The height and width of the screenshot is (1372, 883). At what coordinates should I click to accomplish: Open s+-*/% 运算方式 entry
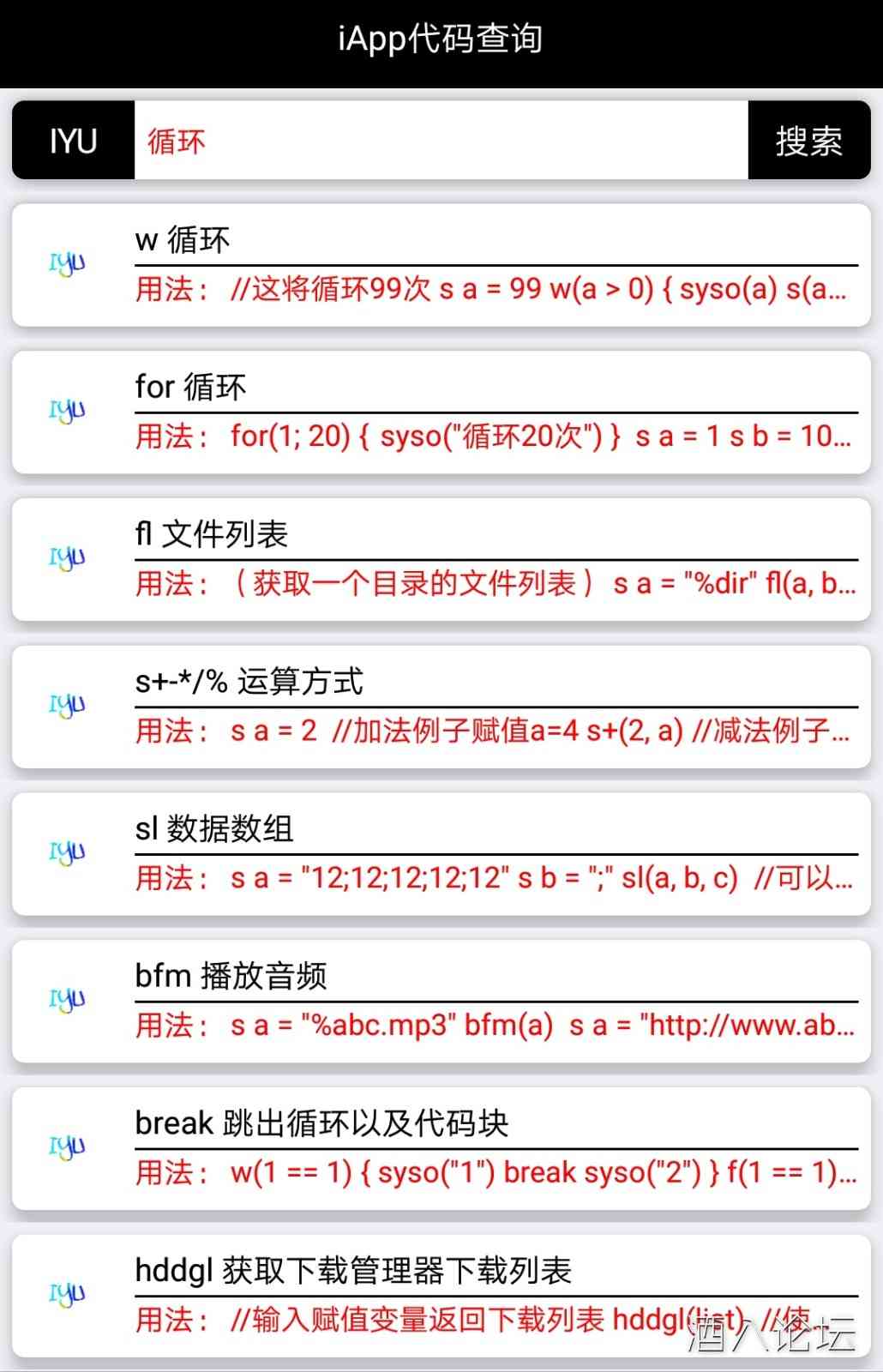(441, 707)
